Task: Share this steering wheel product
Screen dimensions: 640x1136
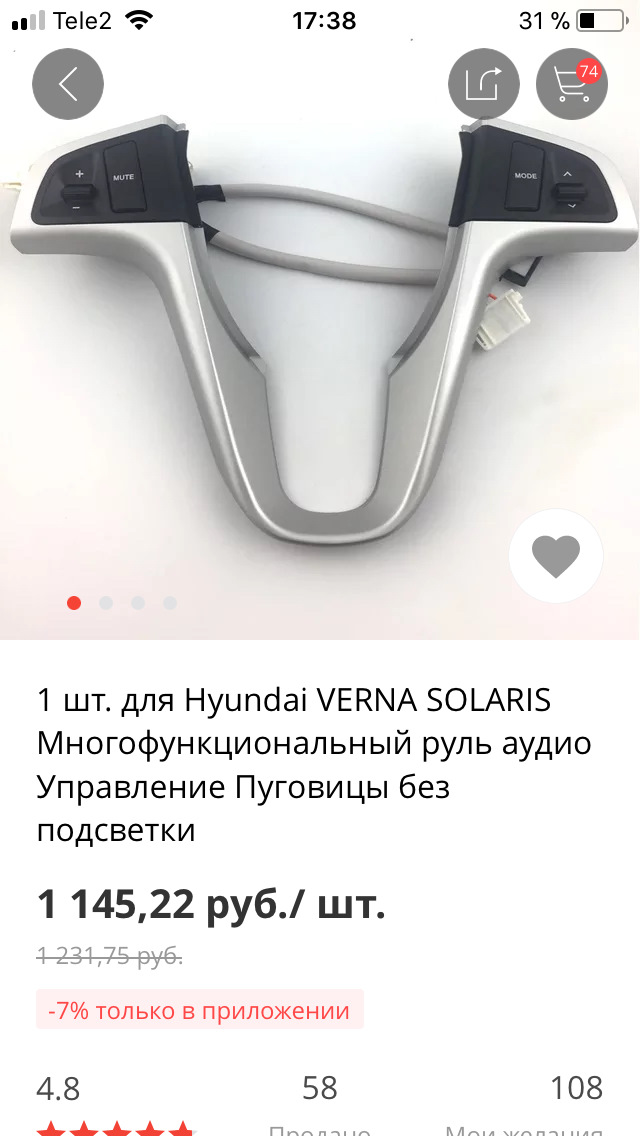Action: point(484,84)
